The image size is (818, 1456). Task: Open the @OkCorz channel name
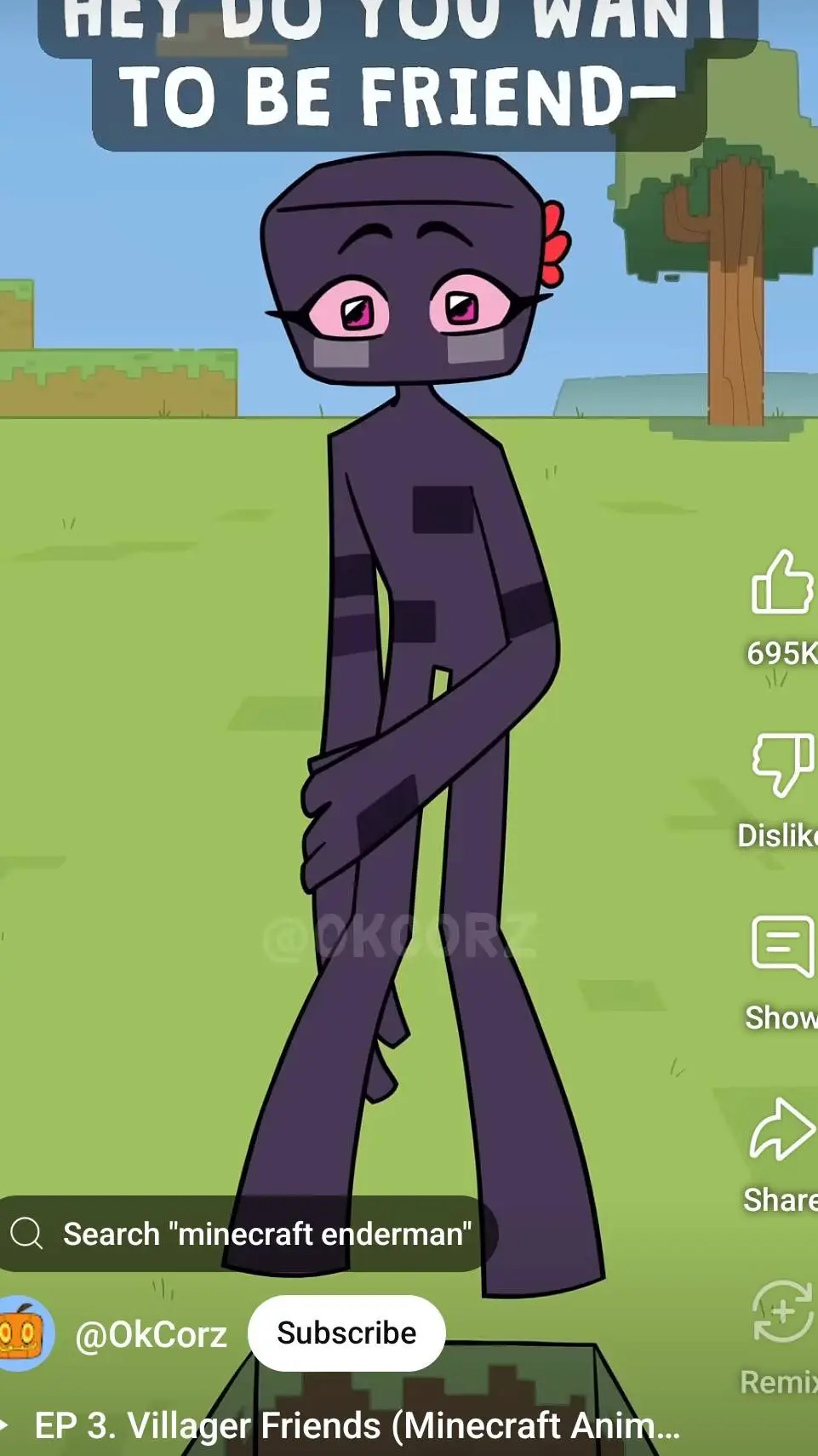pyautogui.click(x=152, y=1335)
